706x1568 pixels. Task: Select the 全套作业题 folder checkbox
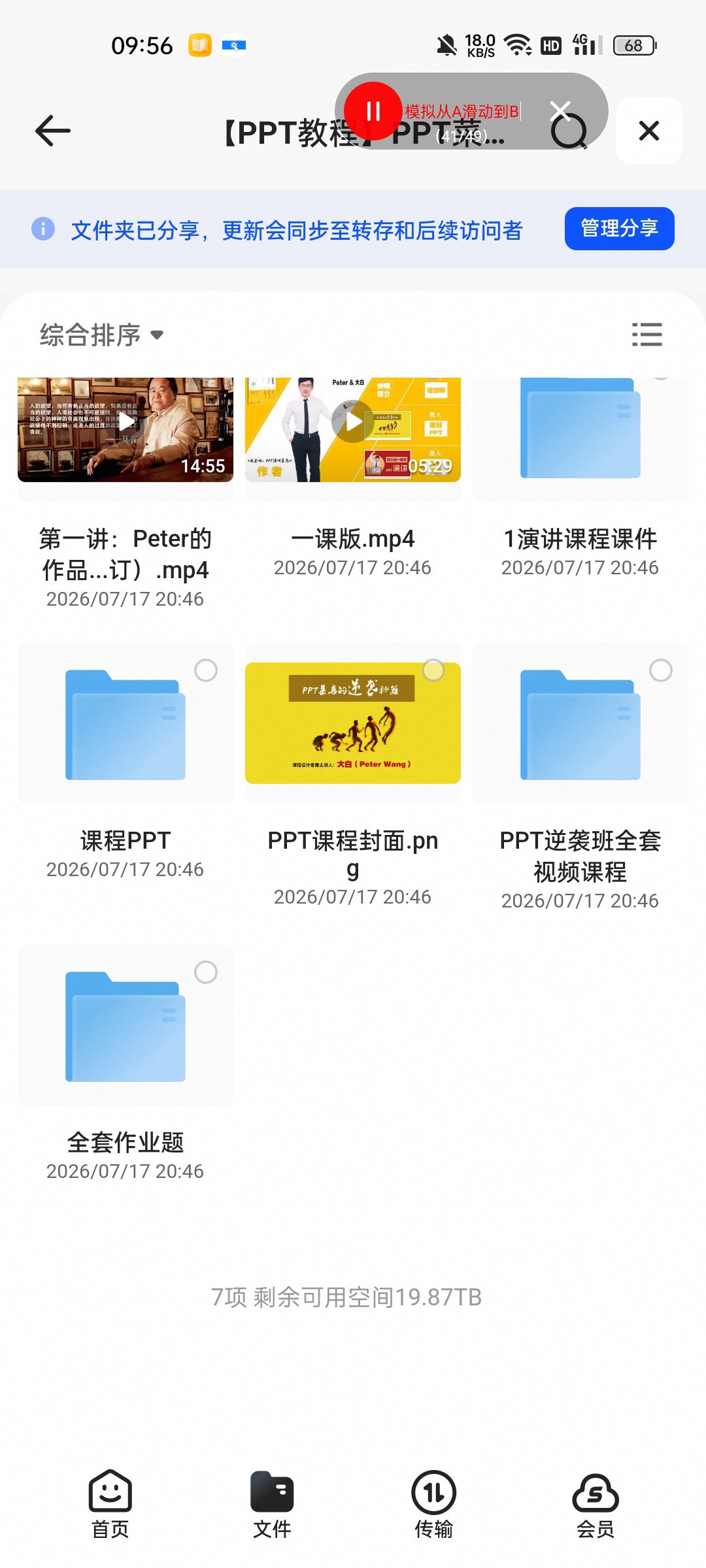206,972
